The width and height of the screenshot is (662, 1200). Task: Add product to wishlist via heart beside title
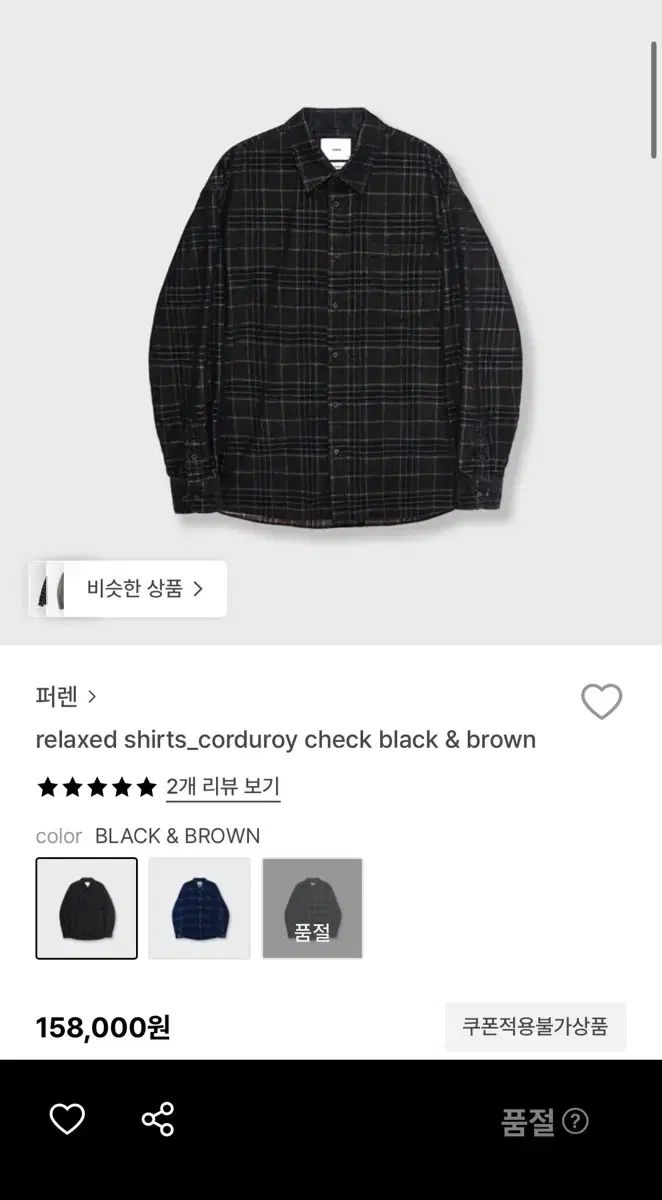(x=601, y=702)
